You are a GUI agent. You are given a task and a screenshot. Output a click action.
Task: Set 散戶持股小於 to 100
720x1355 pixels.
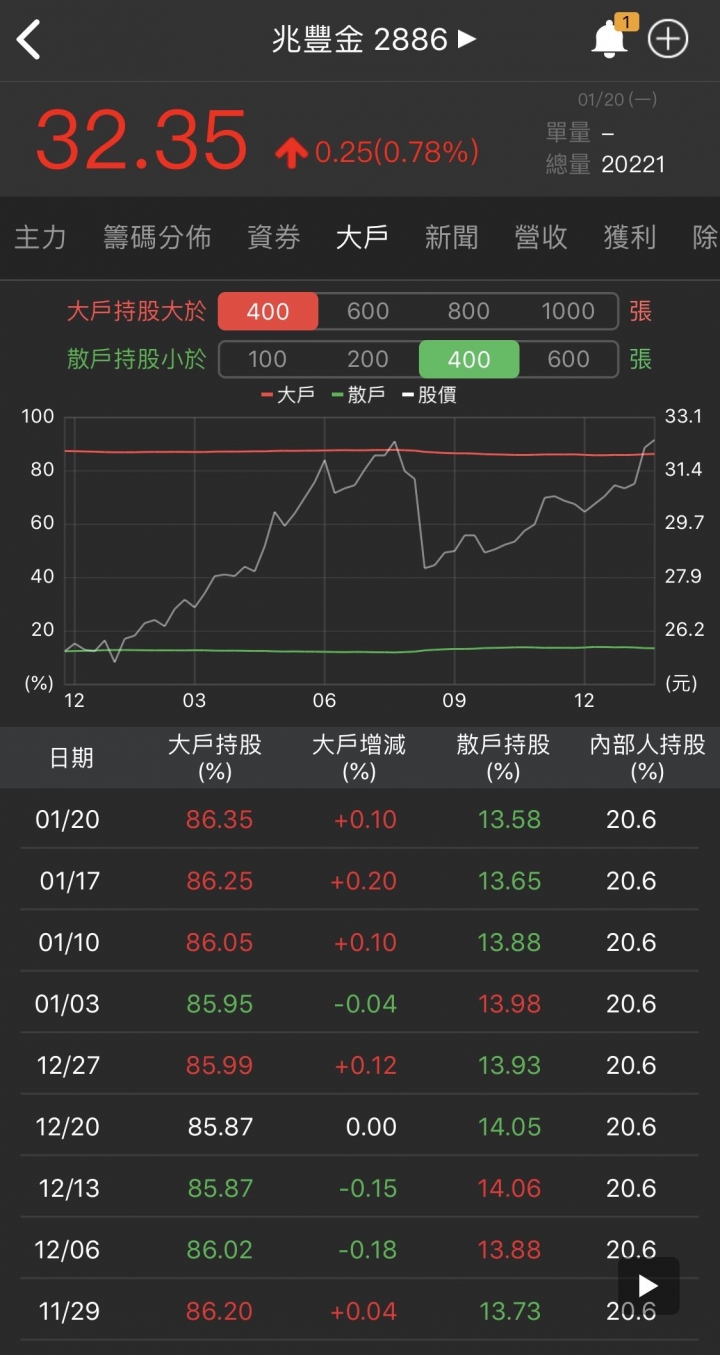tap(268, 359)
